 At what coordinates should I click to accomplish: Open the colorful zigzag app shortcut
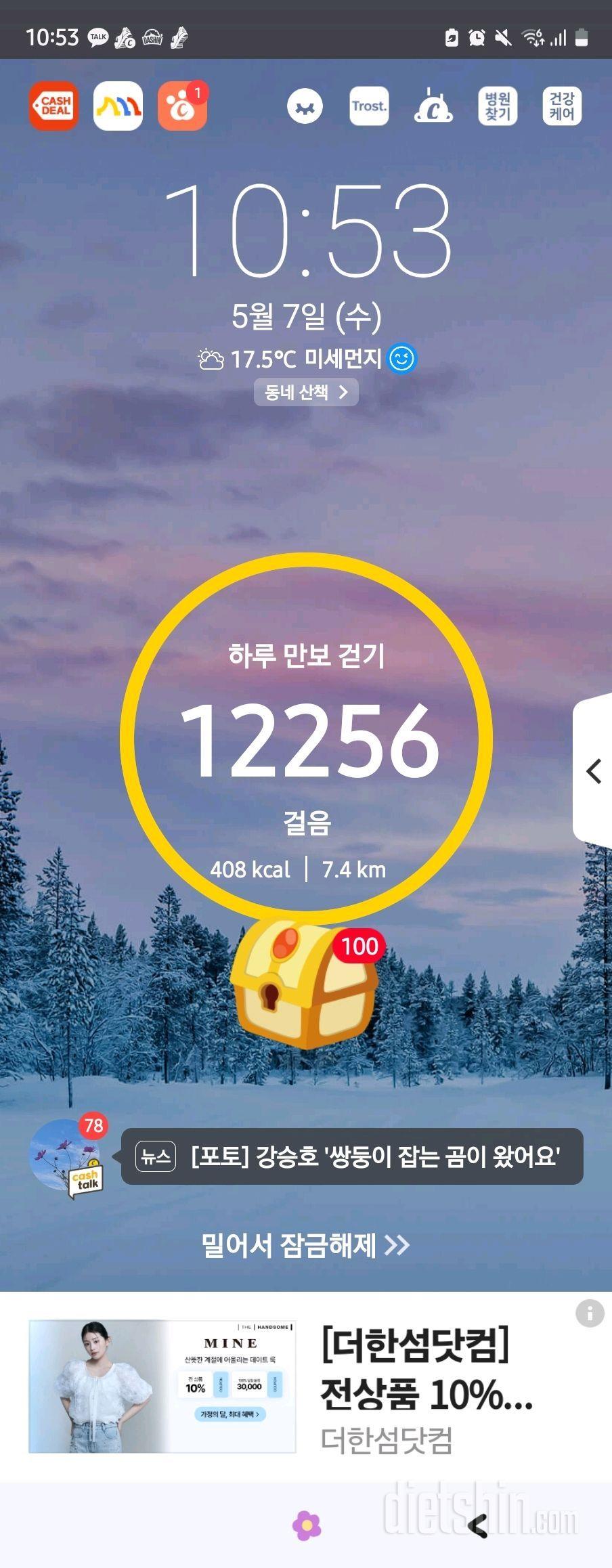click(x=118, y=106)
